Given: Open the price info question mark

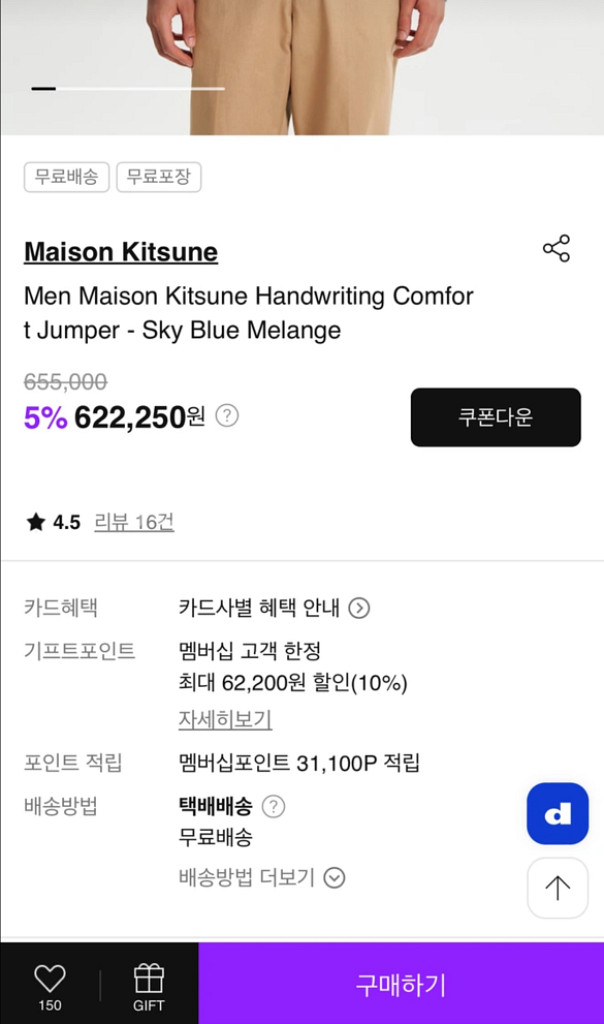Looking at the screenshot, I should point(228,416).
